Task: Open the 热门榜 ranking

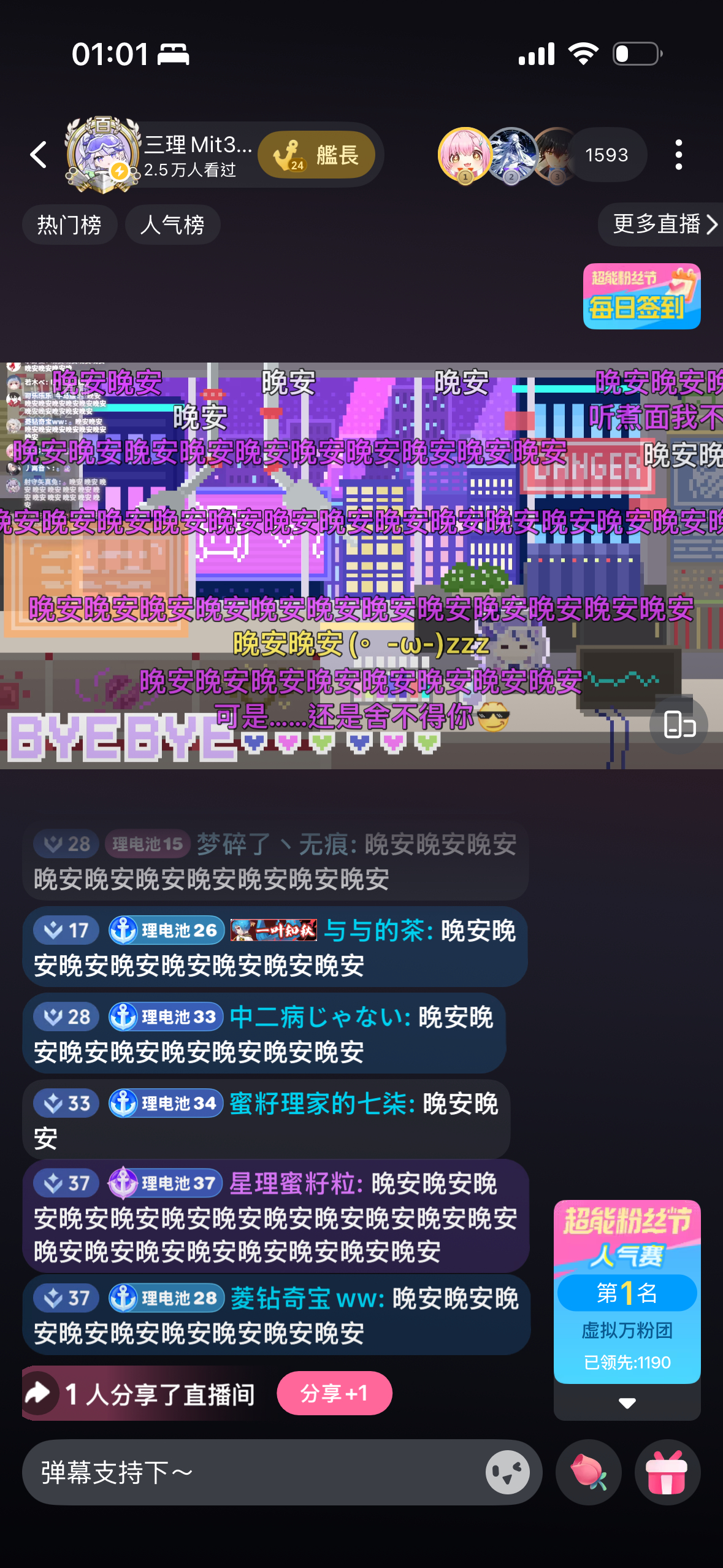Action: coord(69,225)
